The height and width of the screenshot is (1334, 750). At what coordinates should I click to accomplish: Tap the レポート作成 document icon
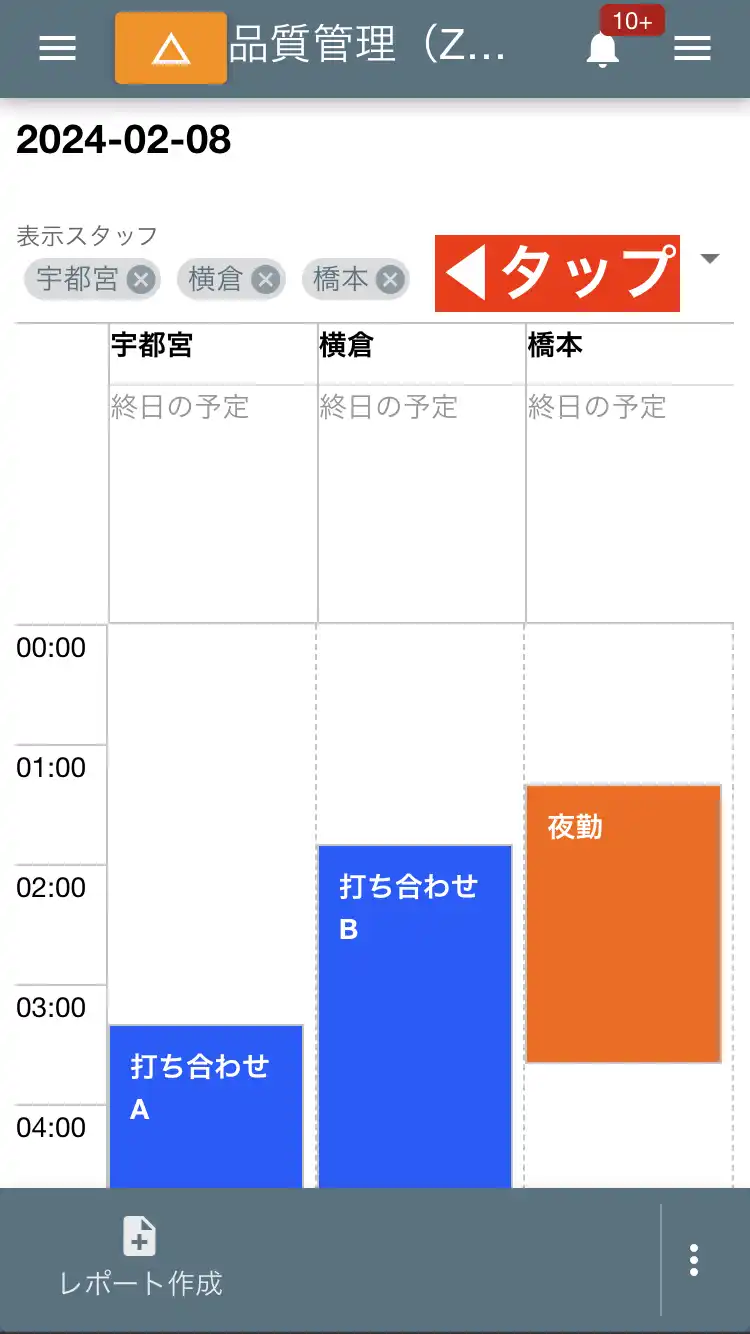pyautogui.click(x=139, y=1236)
